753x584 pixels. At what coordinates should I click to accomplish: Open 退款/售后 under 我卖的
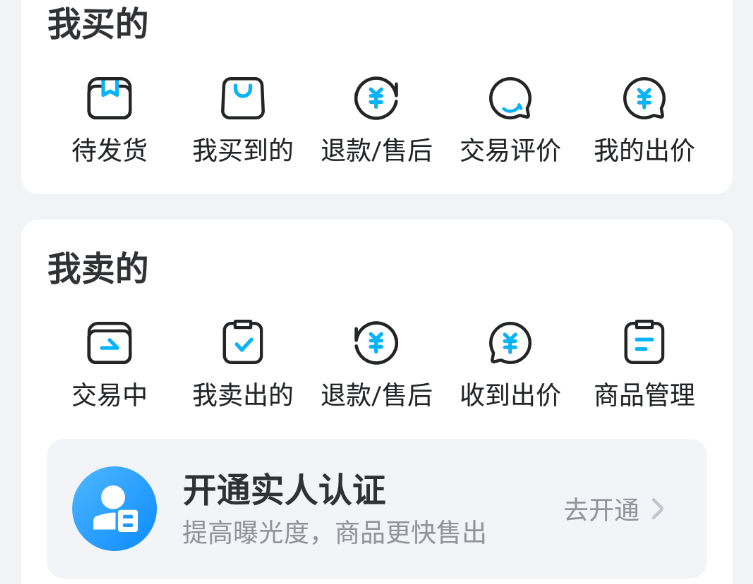point(376,363)
